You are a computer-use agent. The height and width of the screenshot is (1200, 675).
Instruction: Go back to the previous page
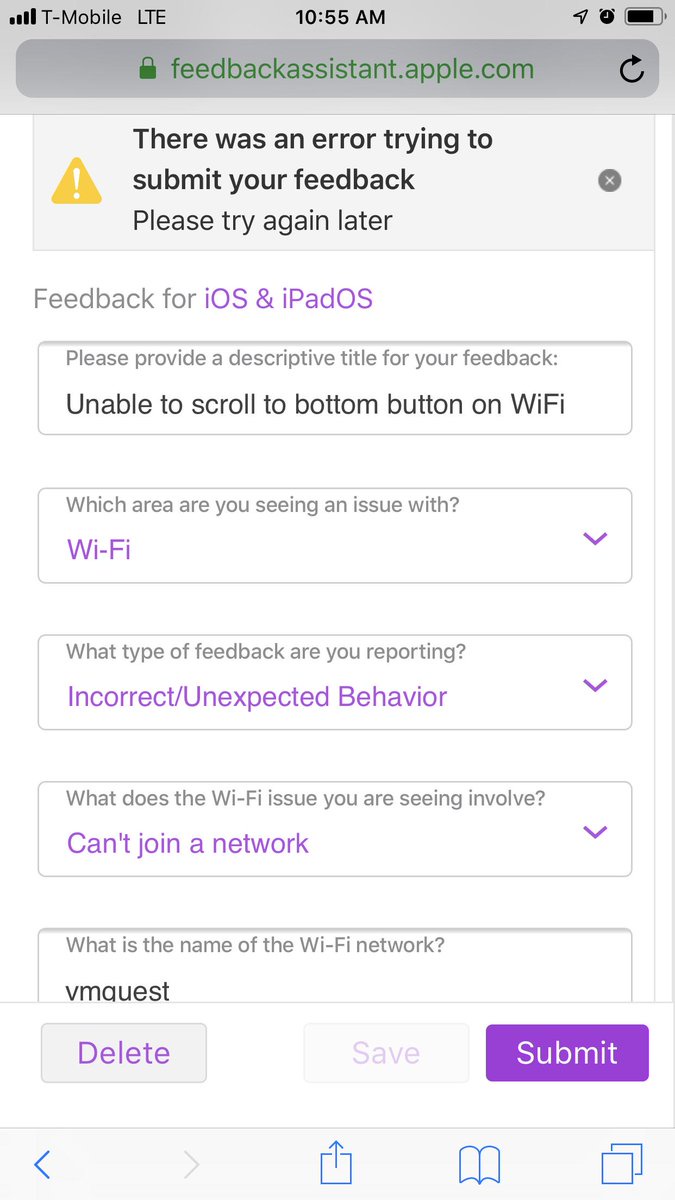tap(42, 1164)
